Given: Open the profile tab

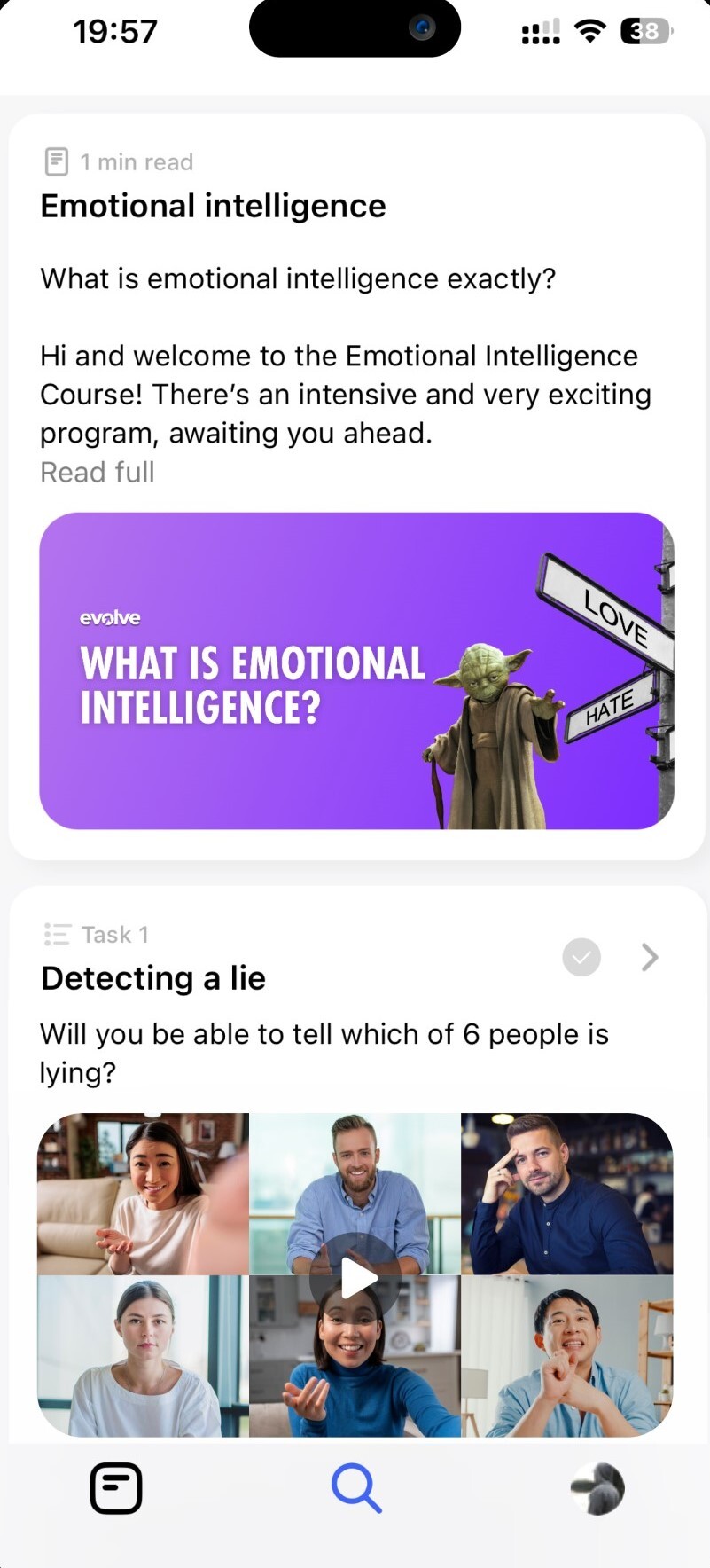Looking at the screenshot, I should coord(597,1487).
